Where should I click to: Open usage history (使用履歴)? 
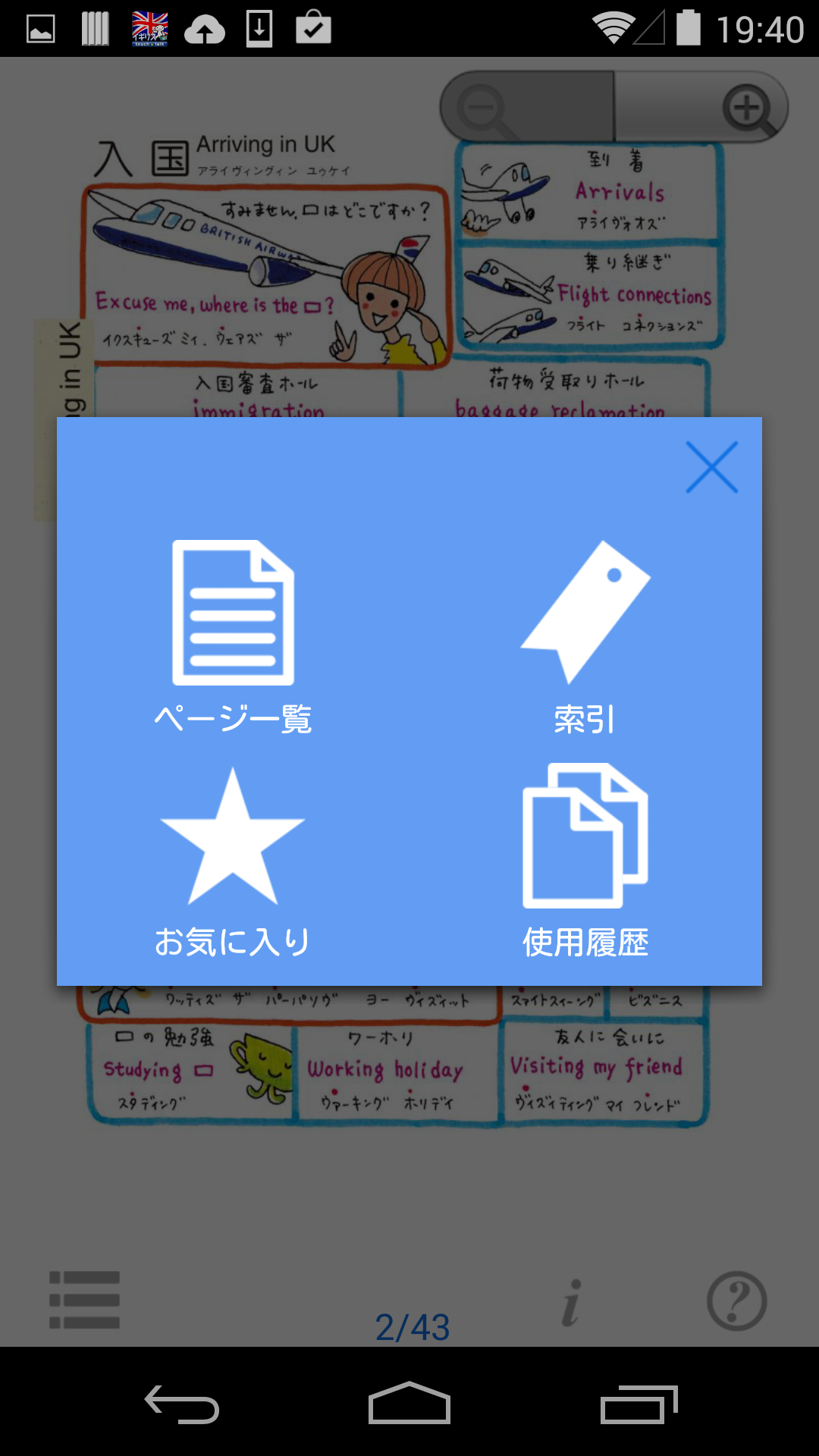pyautogui.click(x=585, y=860)
